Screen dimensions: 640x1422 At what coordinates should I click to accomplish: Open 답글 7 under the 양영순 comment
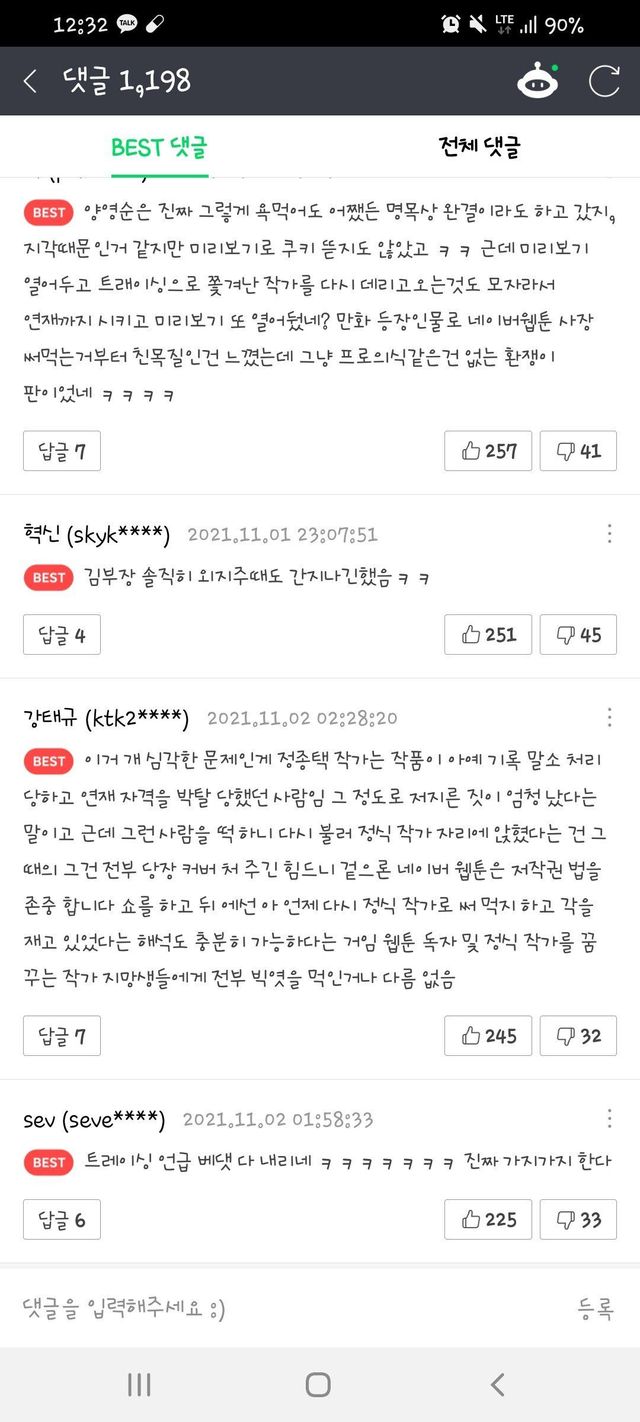tap(62, 451)
